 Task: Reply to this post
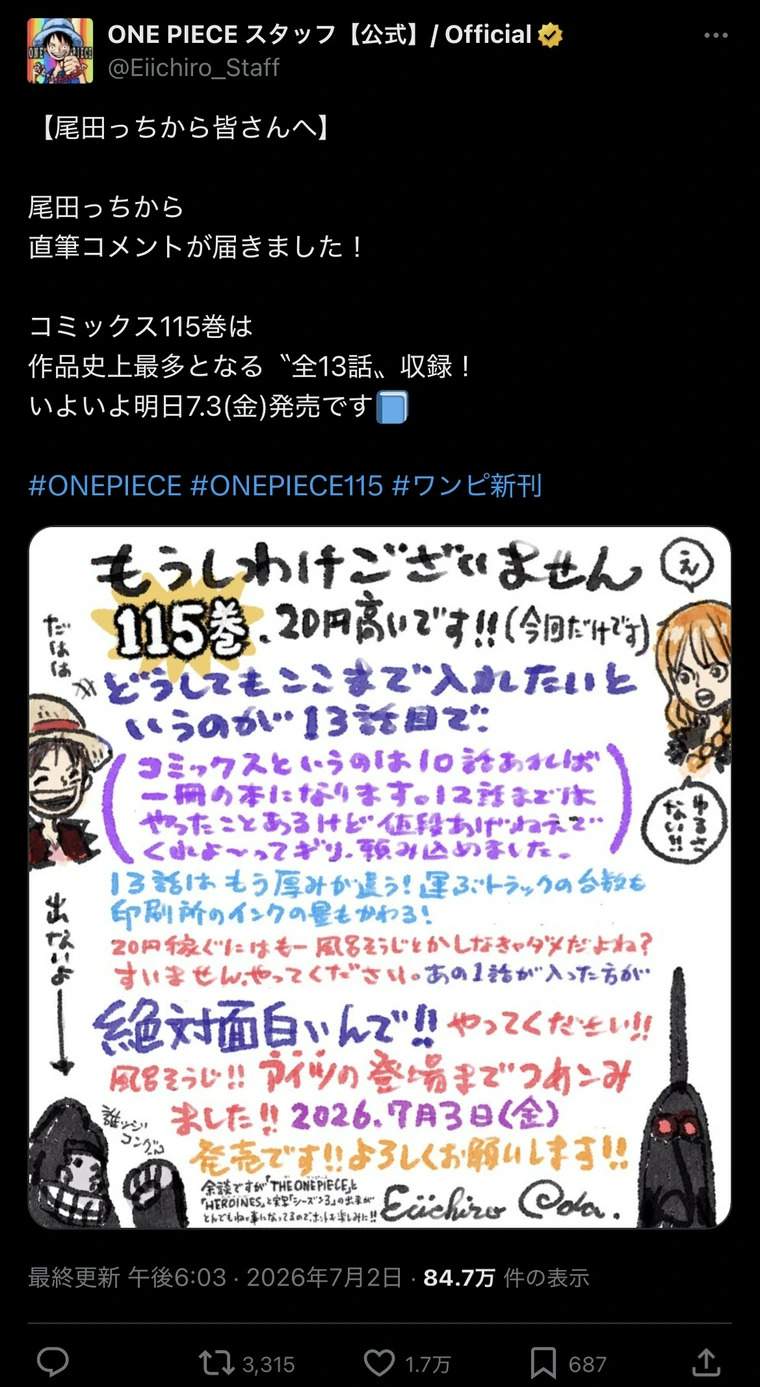(52, 1362)
